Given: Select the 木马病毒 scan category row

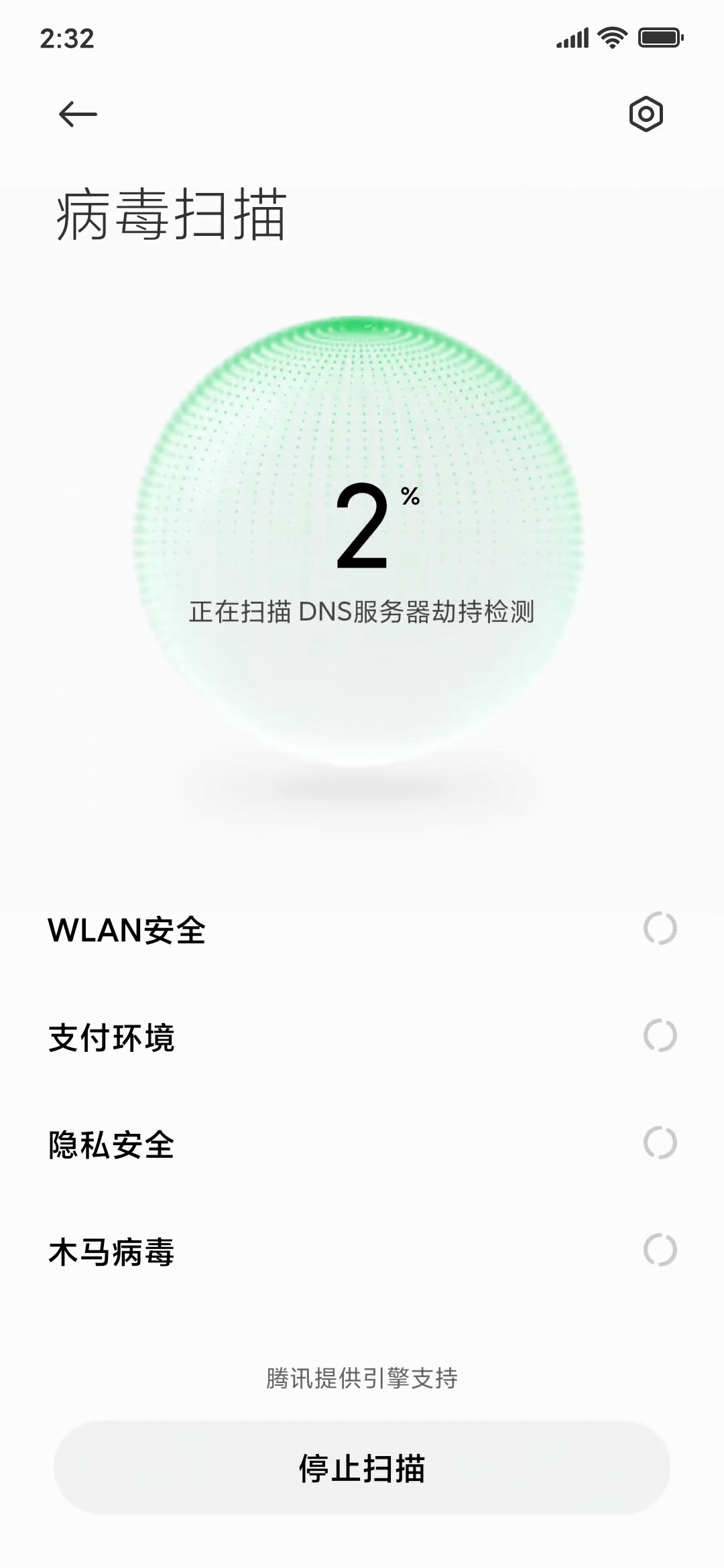Looking at the screenshot, I should coord(111,1252).
